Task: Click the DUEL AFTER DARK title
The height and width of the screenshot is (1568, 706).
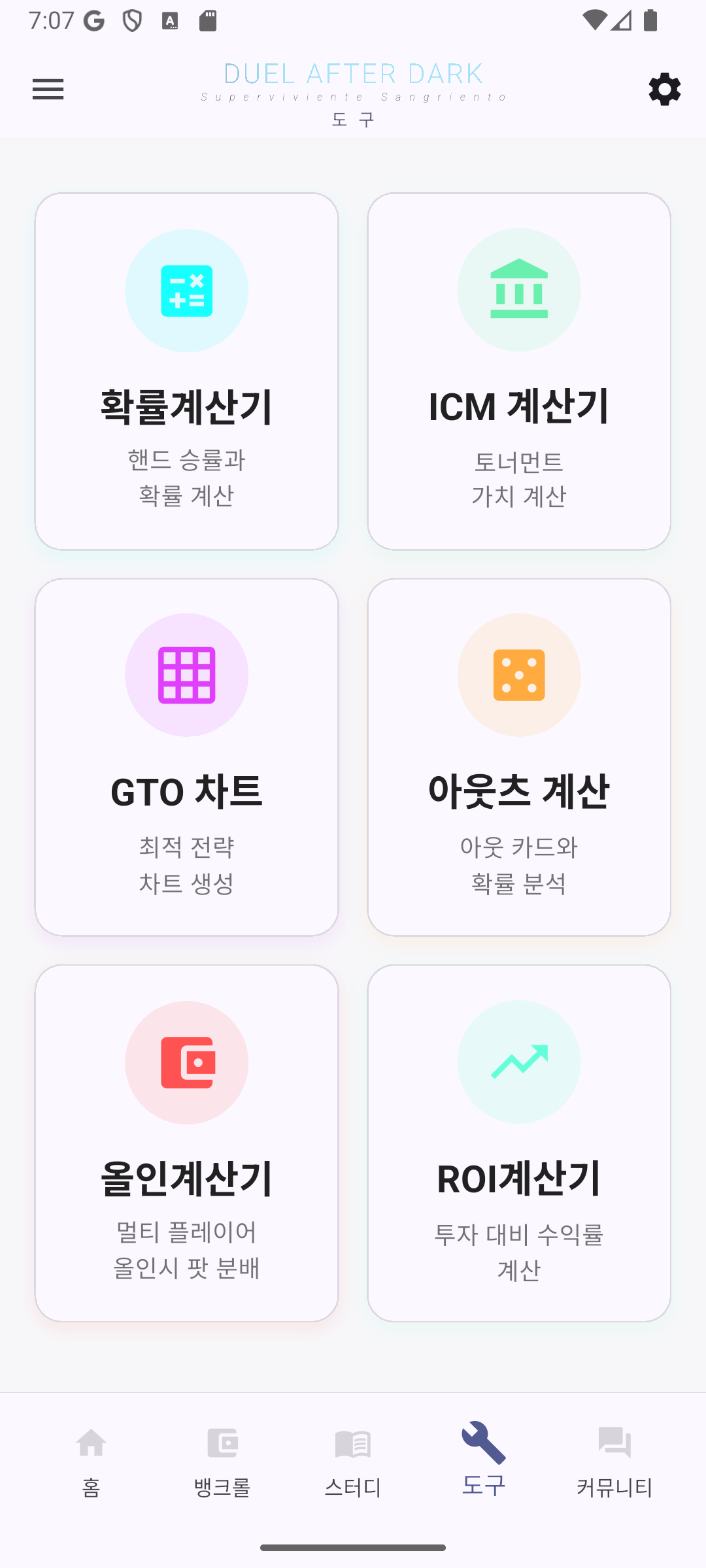Action: [x=352, y=73]
